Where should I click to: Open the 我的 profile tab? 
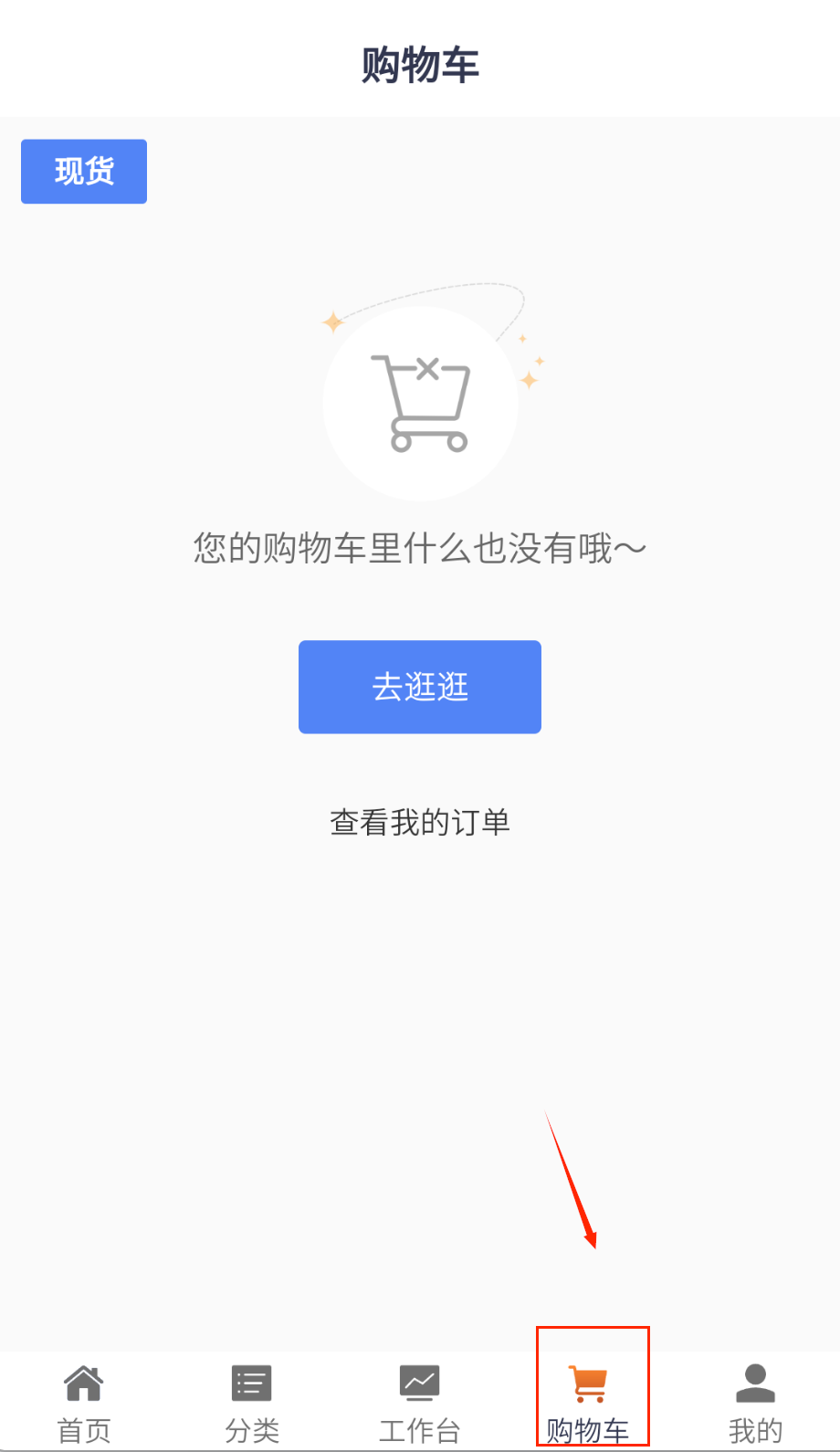756,1402
